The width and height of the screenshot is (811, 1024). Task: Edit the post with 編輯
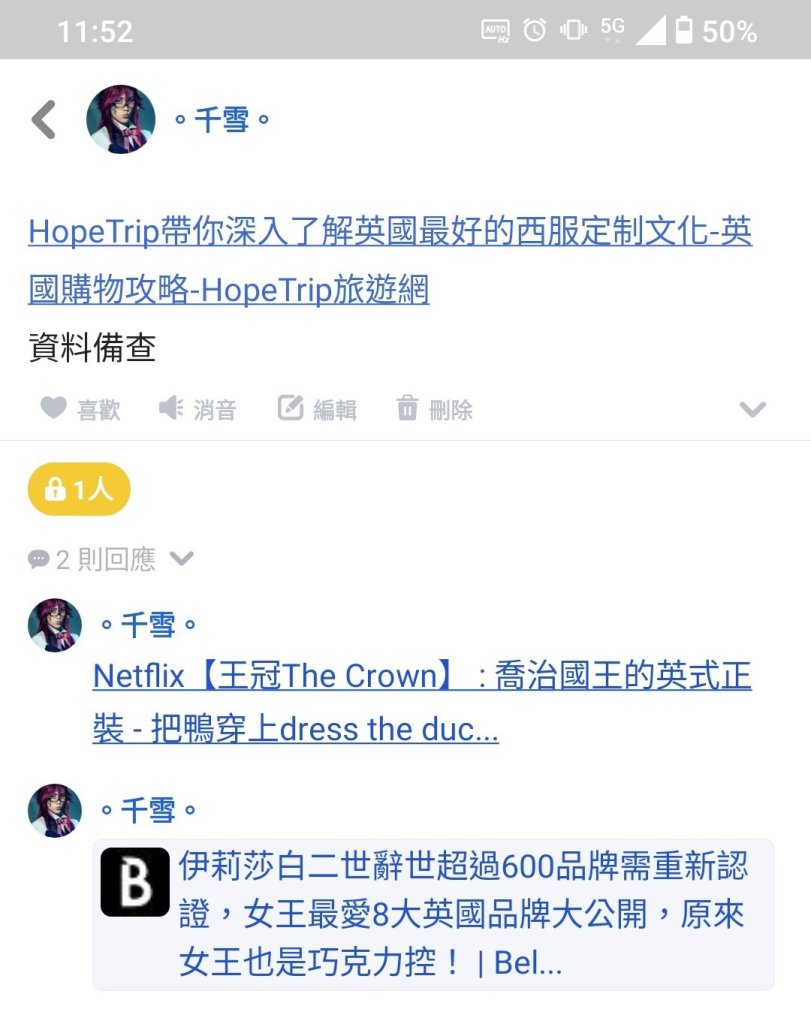pyautogui.click(x=317, y=409)
